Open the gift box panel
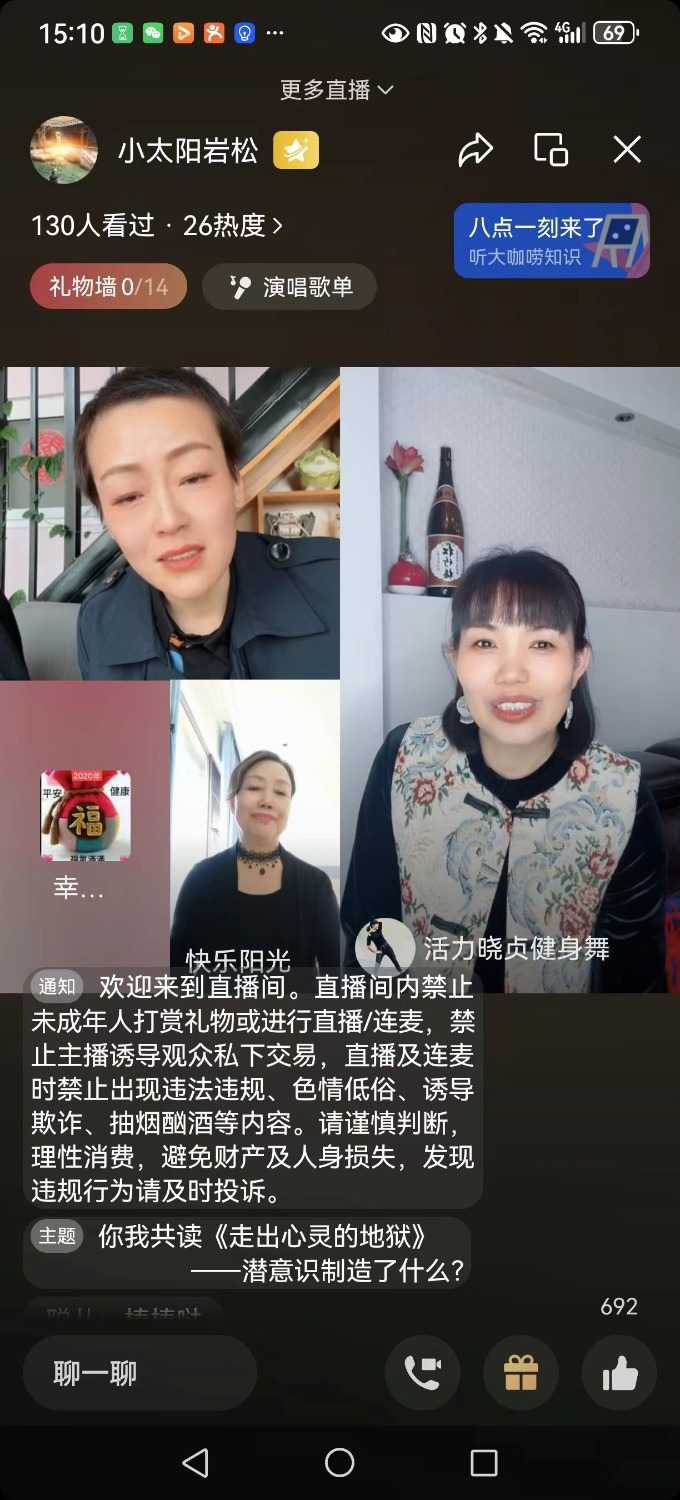The height and width of the screenshot is (1500, 680). 521,1373
